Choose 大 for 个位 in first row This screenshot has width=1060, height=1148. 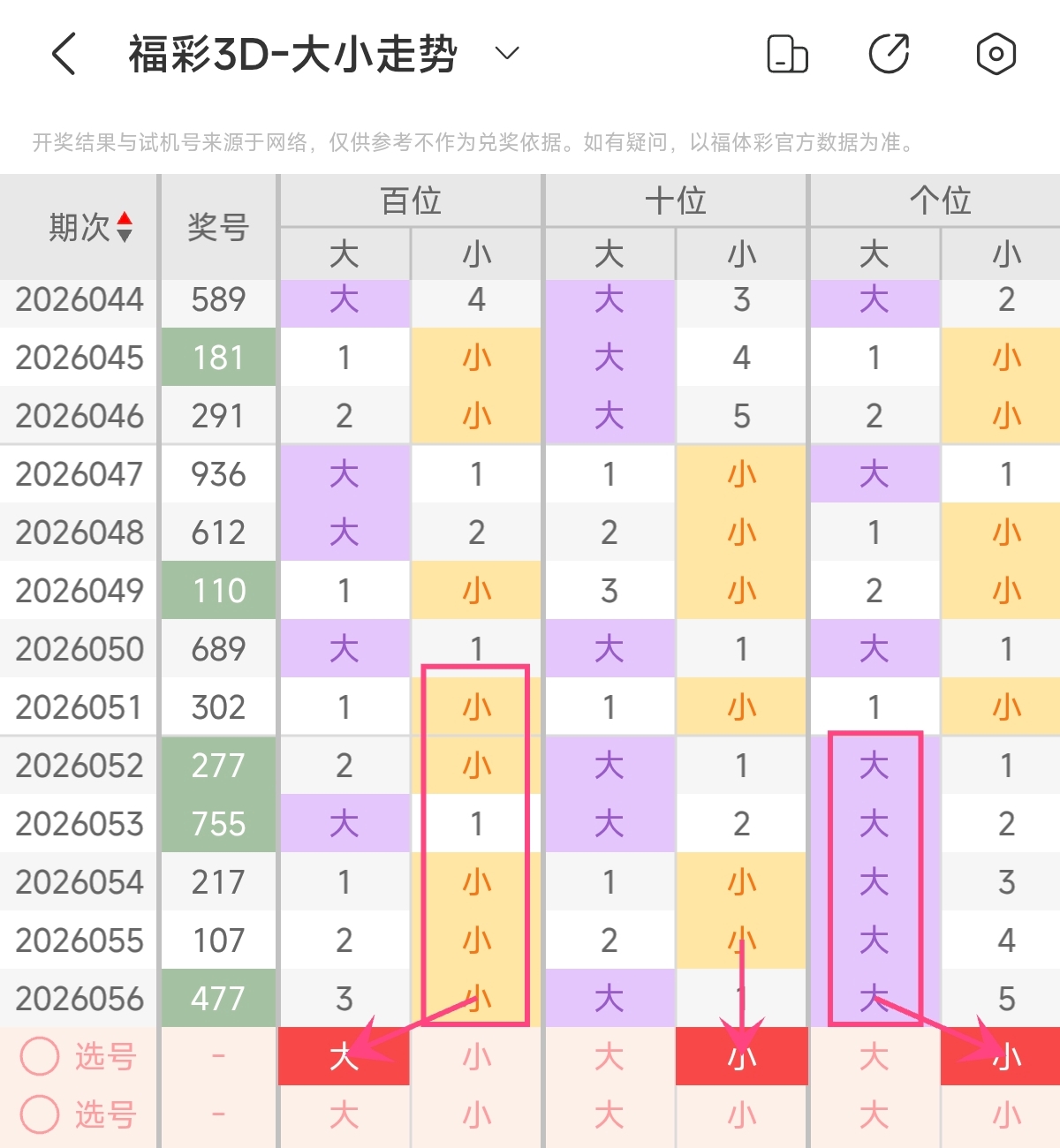874,1056
